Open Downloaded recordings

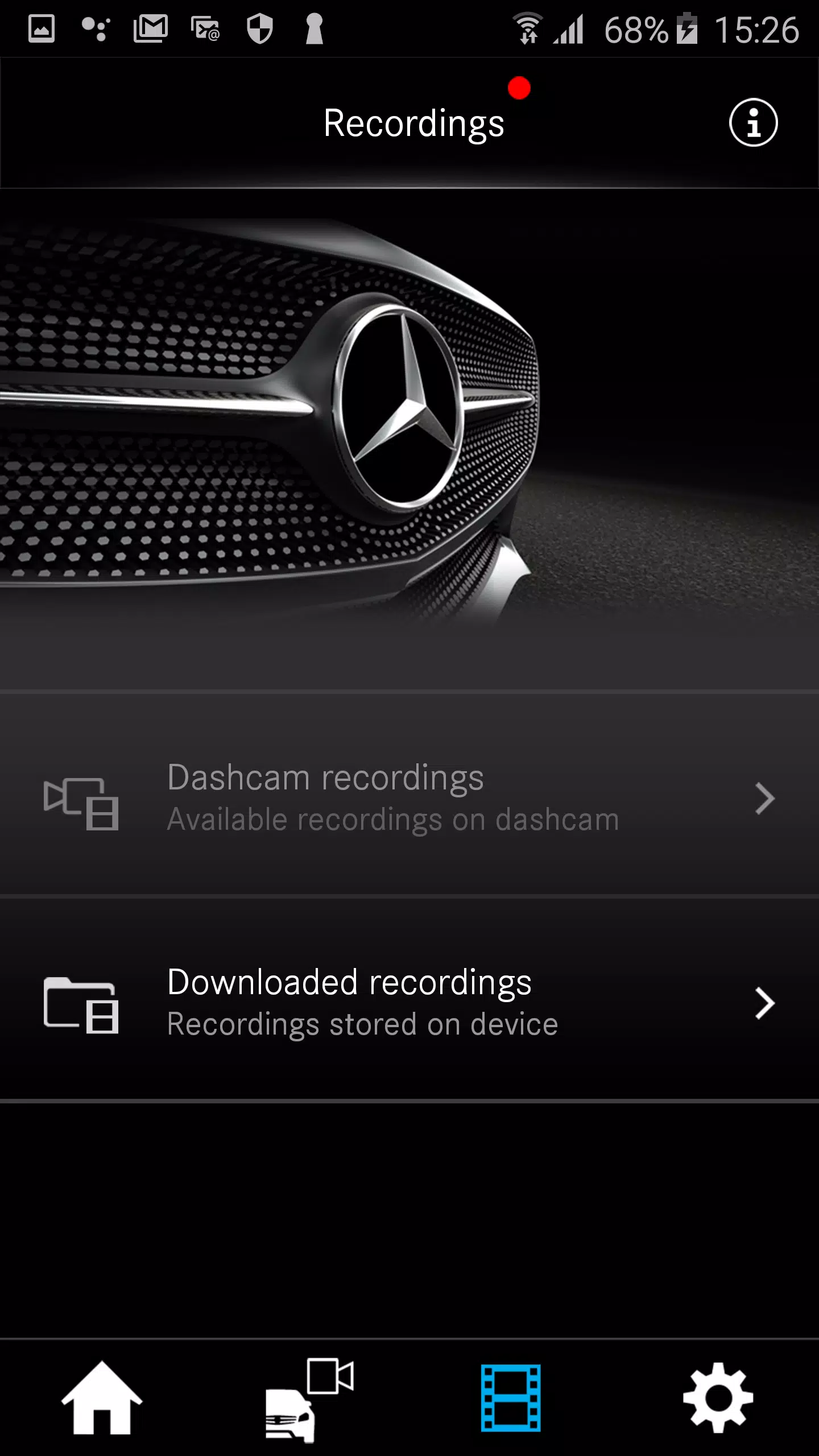(409, 1002)
